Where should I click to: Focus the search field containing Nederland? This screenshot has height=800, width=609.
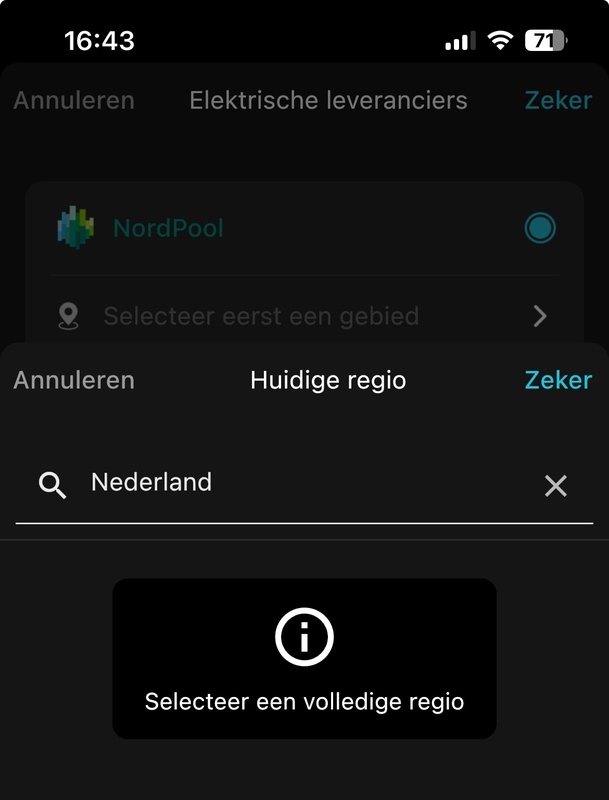[300, 483]
